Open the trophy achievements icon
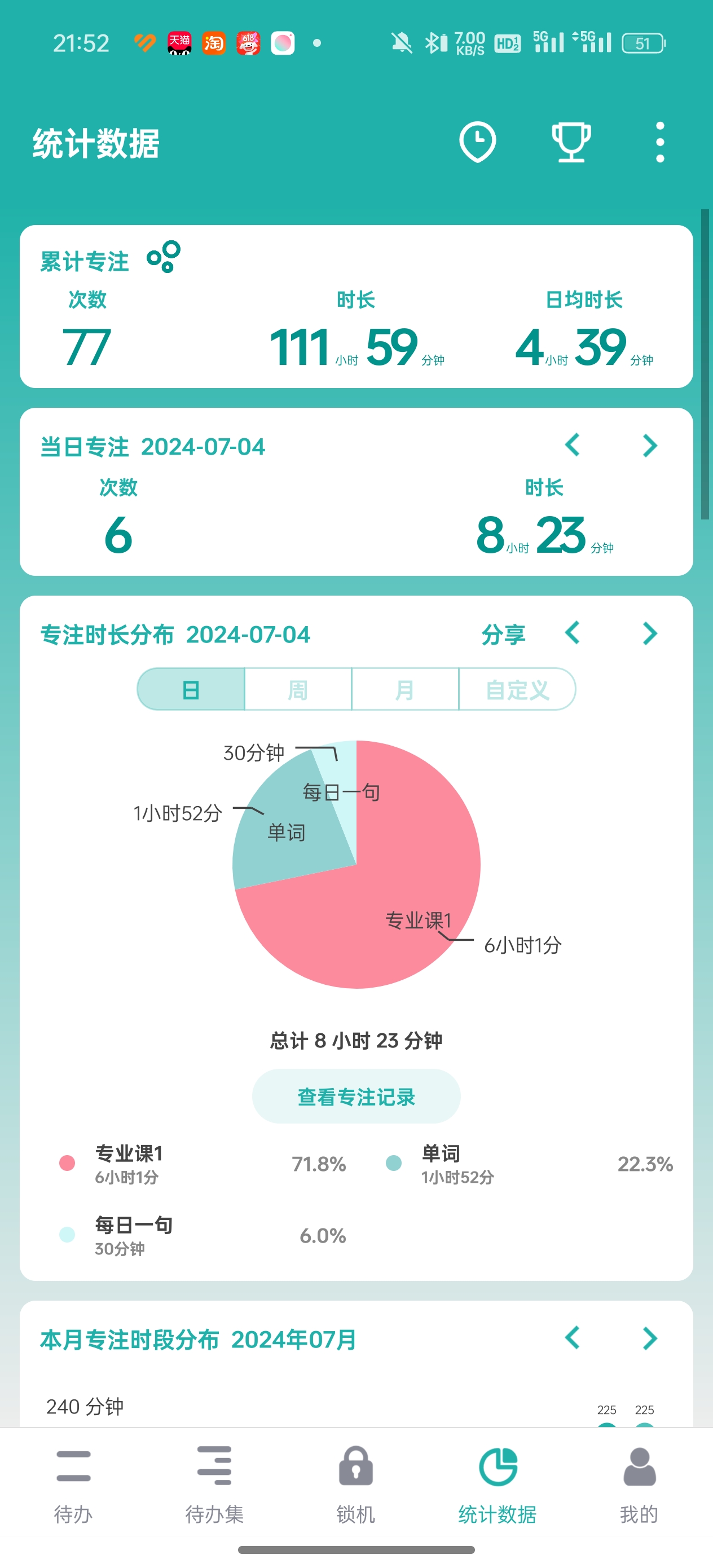Image resolution: width=713 pixels, height=1568 pixels. (x=570, y=143)
